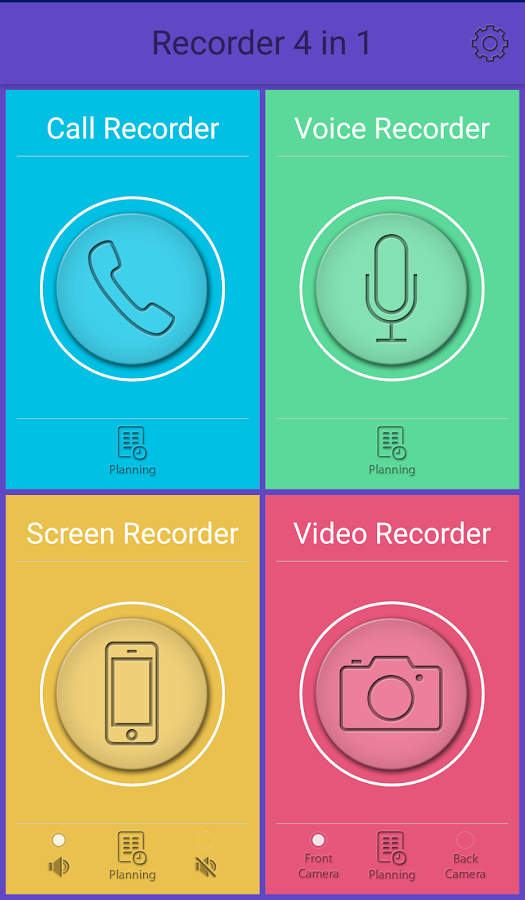Open Planning under Screen Recorder

click(x=133, y=856)
